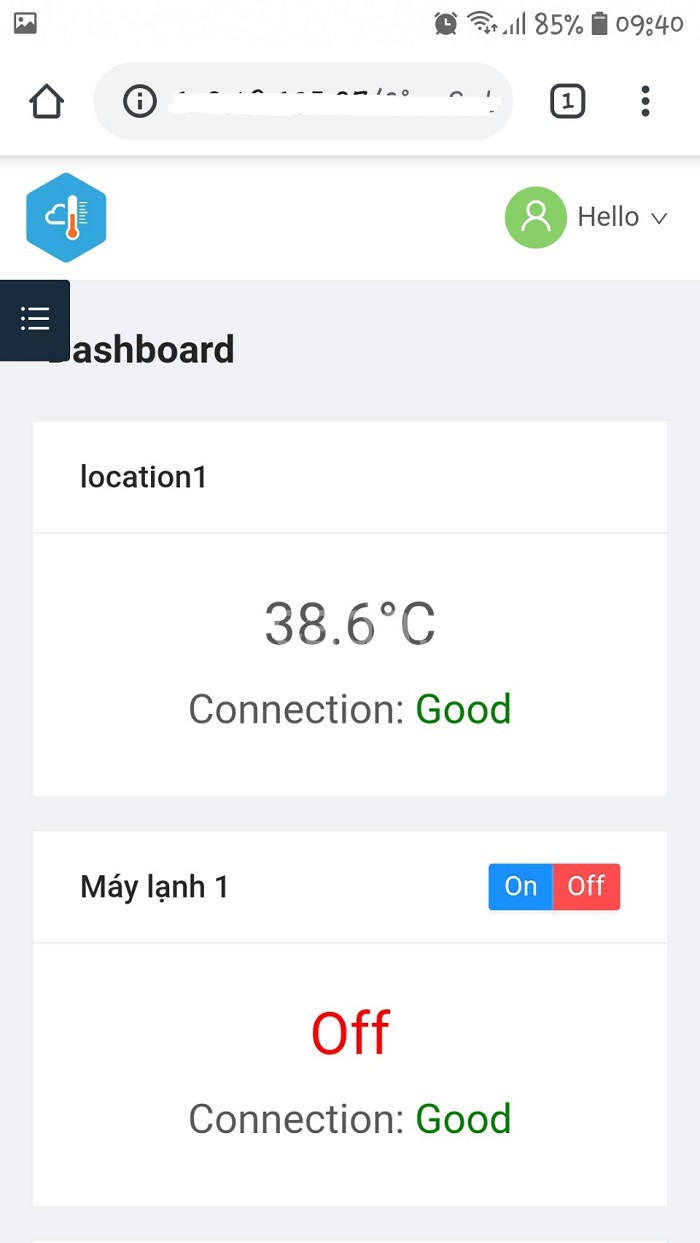Turn Máy lạnh 1 off
This screenshot has height=1243, width=700.
tap(586, 887)
